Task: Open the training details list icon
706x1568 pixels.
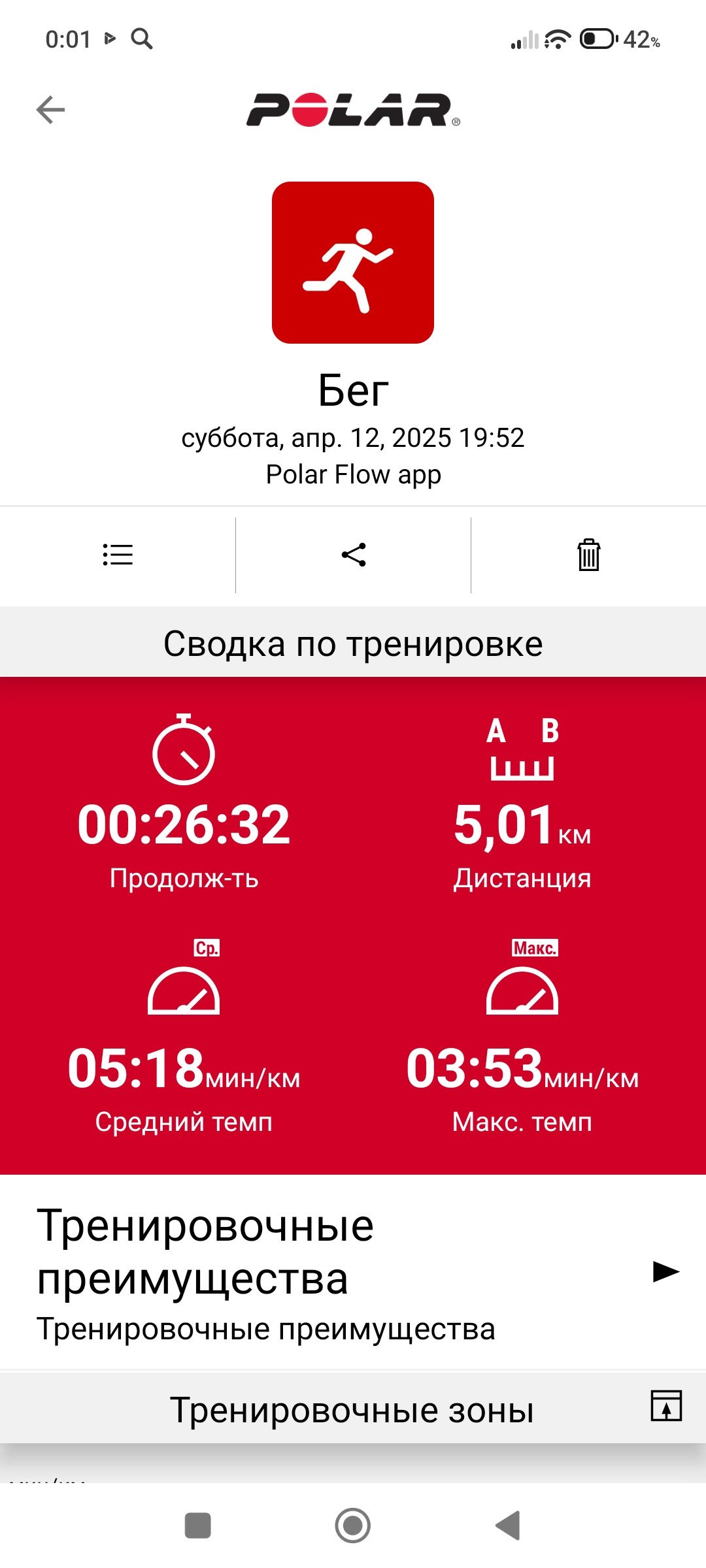Action: coord(118,555)
